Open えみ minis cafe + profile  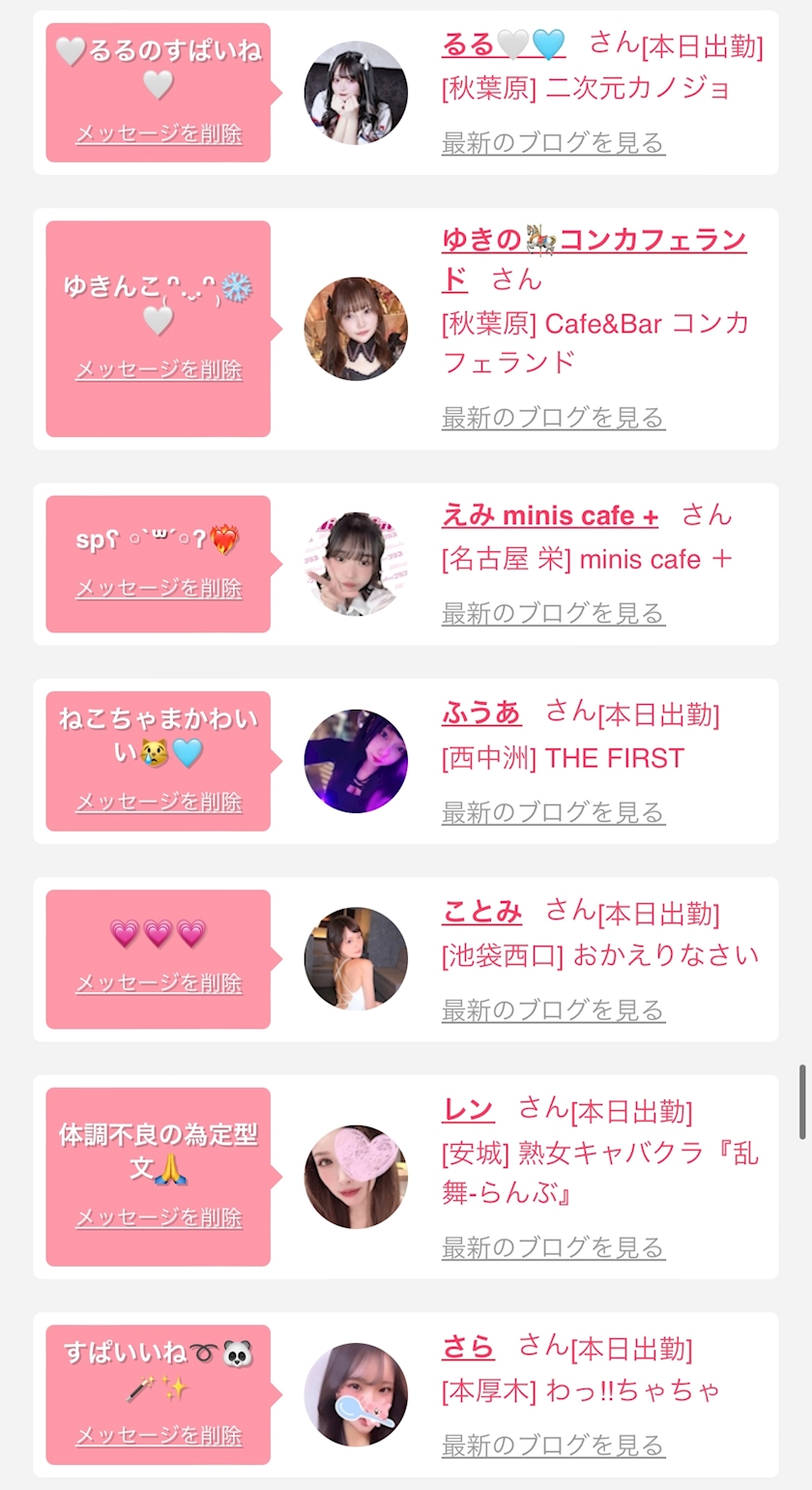(550, 515)
